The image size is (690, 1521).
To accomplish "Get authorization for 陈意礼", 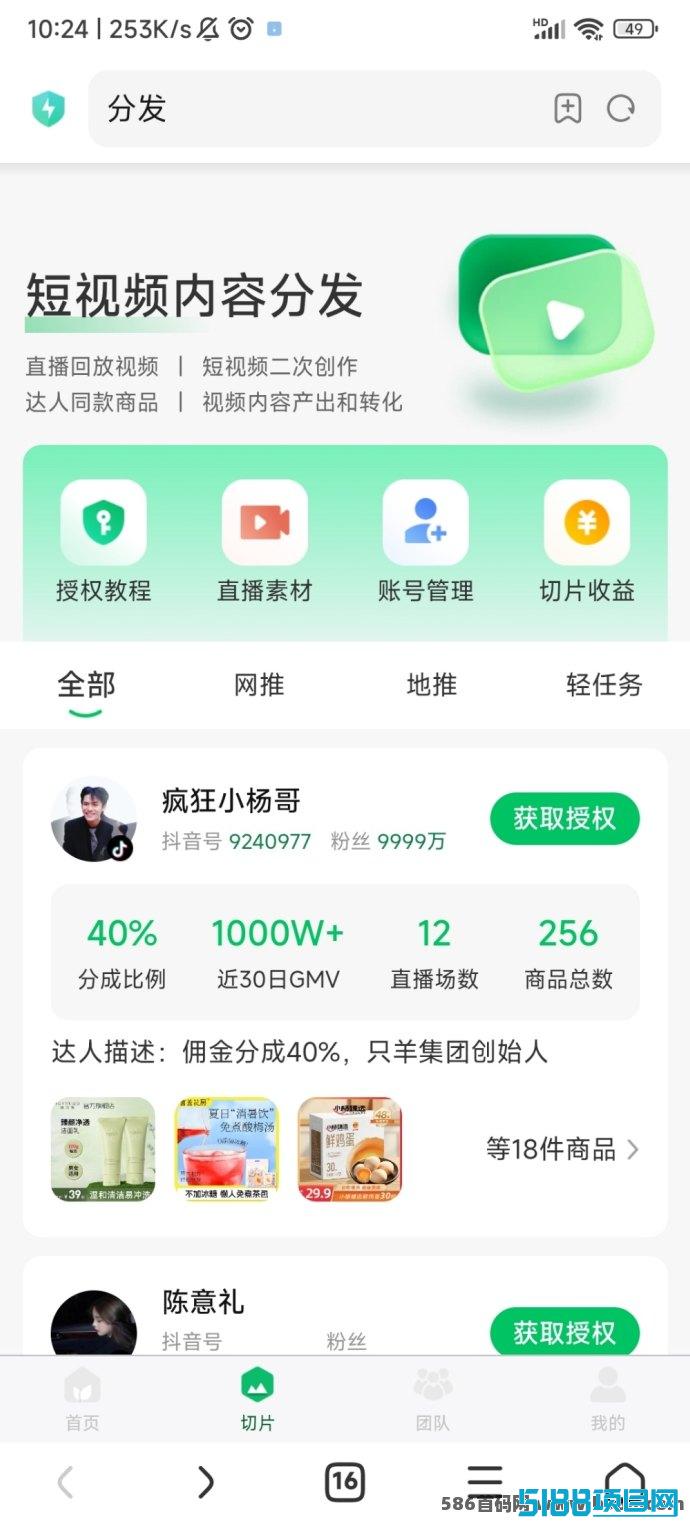I will coord(564,1333).
